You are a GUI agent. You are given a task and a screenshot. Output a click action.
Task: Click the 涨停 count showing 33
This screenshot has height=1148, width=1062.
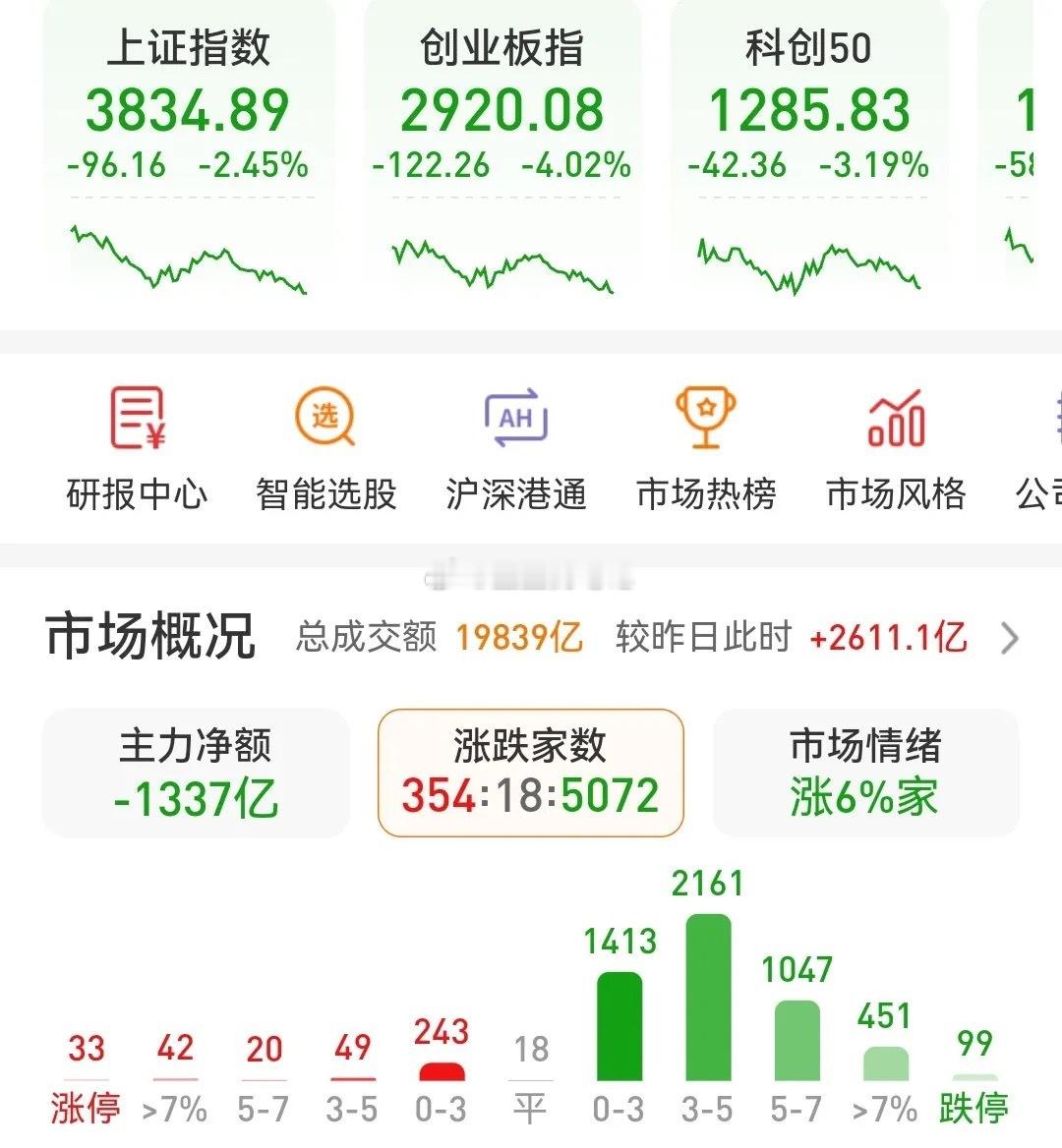[x=85, y=1052]
